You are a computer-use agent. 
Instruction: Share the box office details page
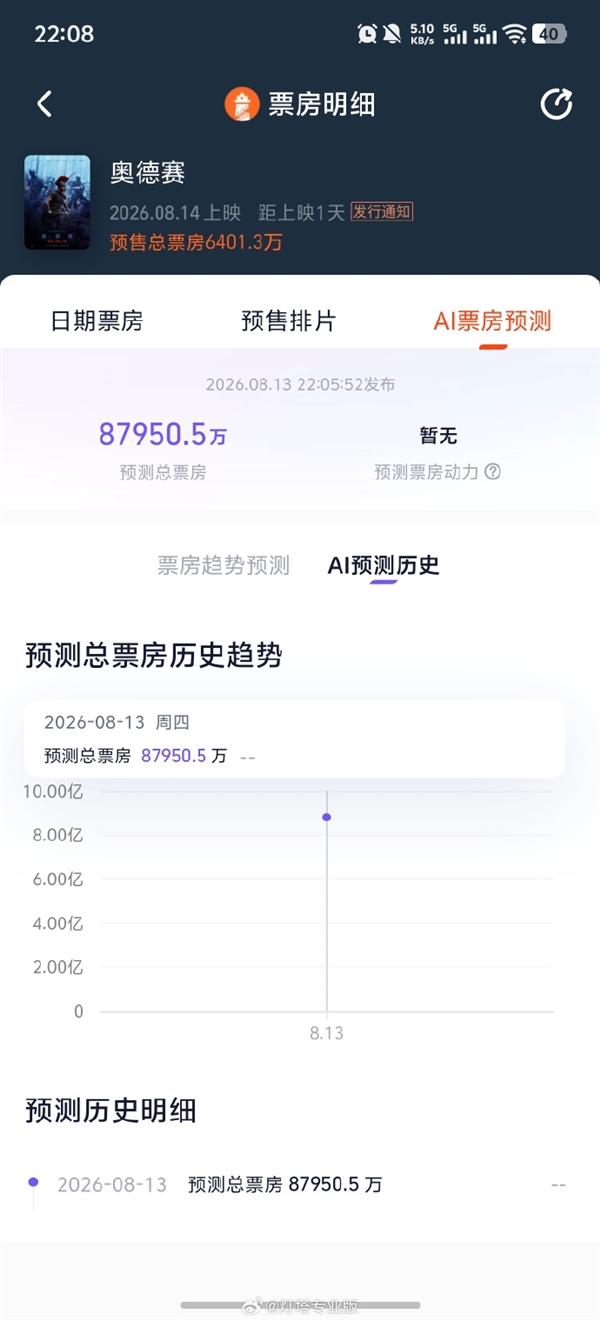(556, 104)
